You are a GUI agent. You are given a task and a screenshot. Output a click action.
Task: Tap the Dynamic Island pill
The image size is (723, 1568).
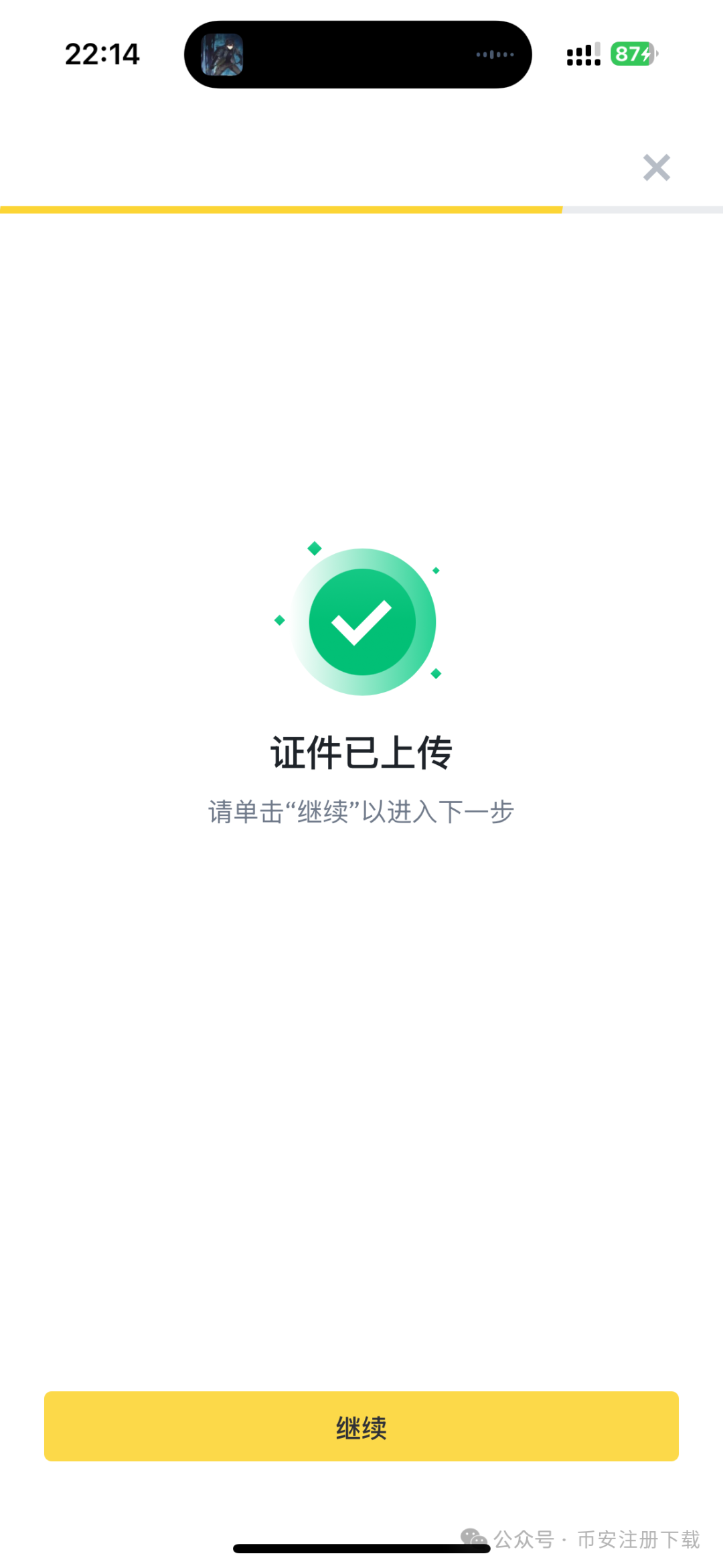coord(359,54)
